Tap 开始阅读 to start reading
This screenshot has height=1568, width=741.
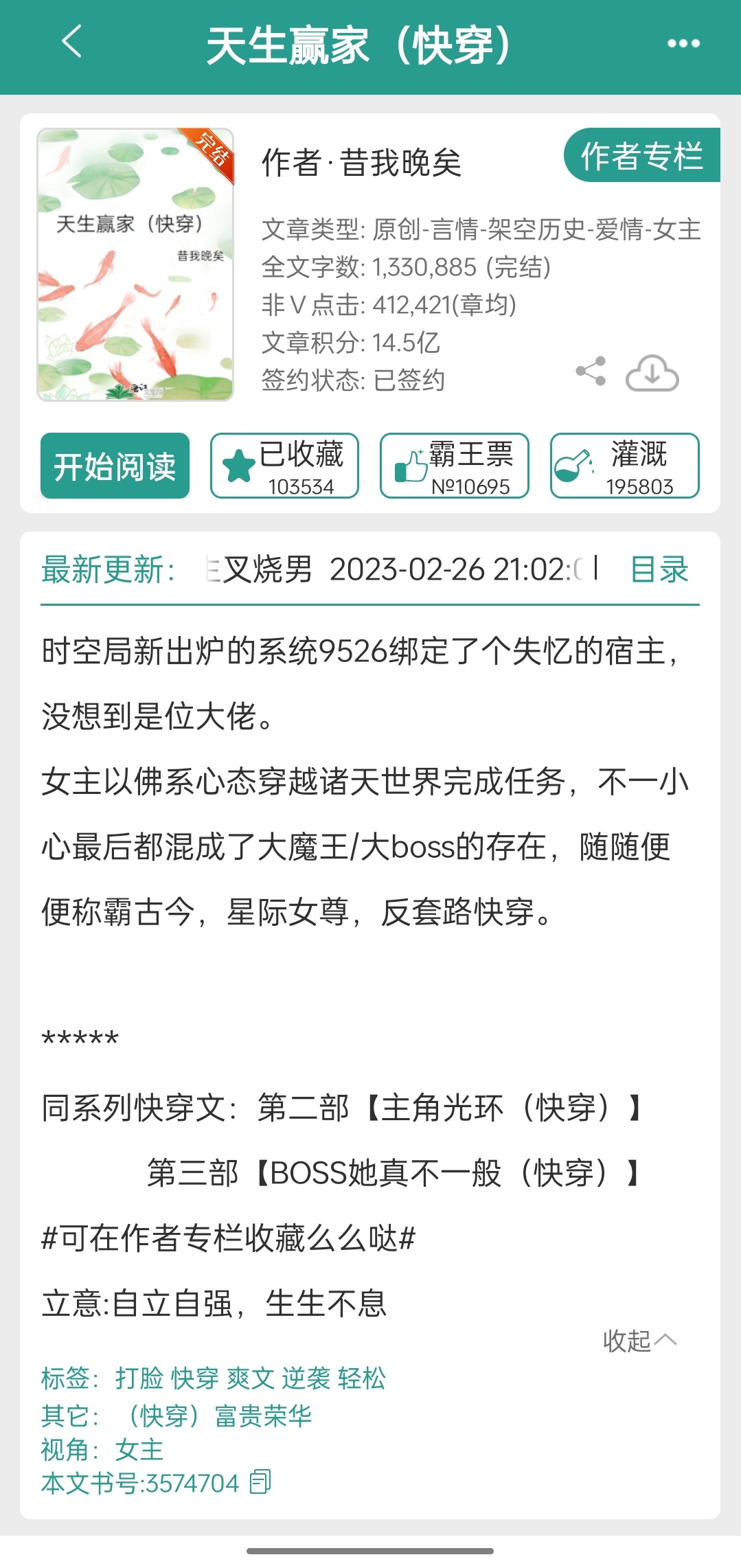[115, 466]
